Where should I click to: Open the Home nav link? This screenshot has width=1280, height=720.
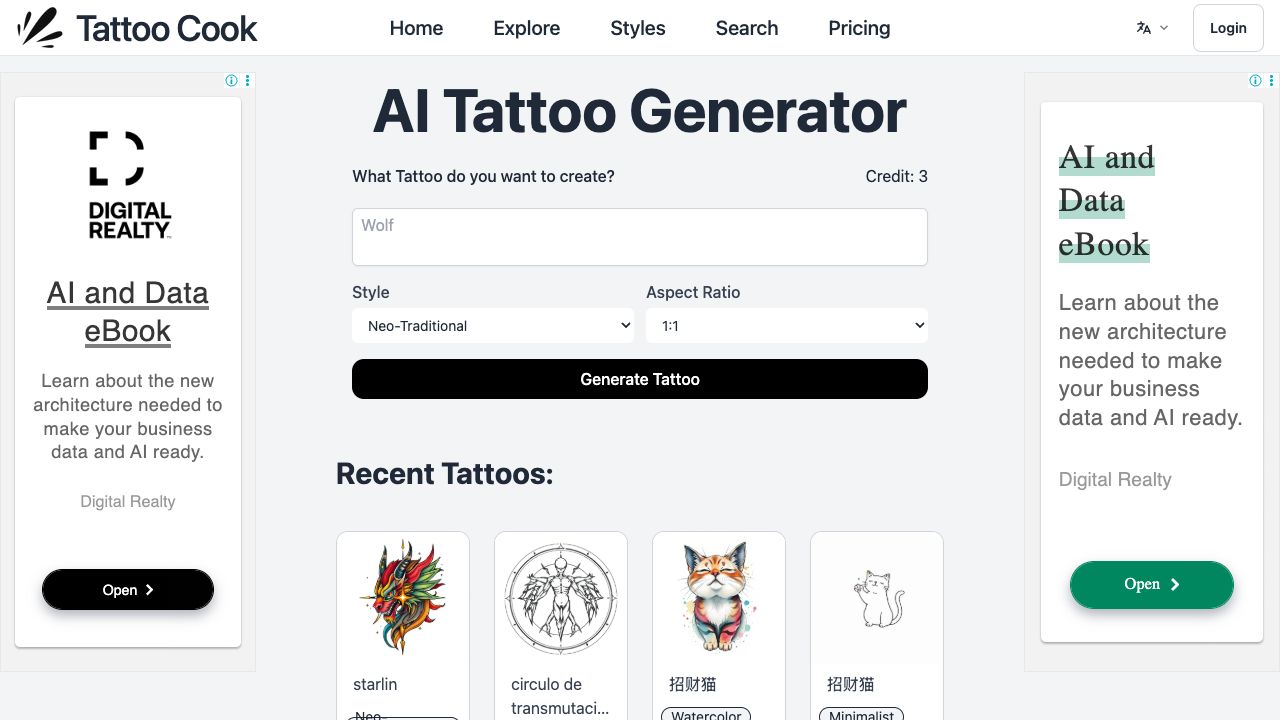[416, 28]
